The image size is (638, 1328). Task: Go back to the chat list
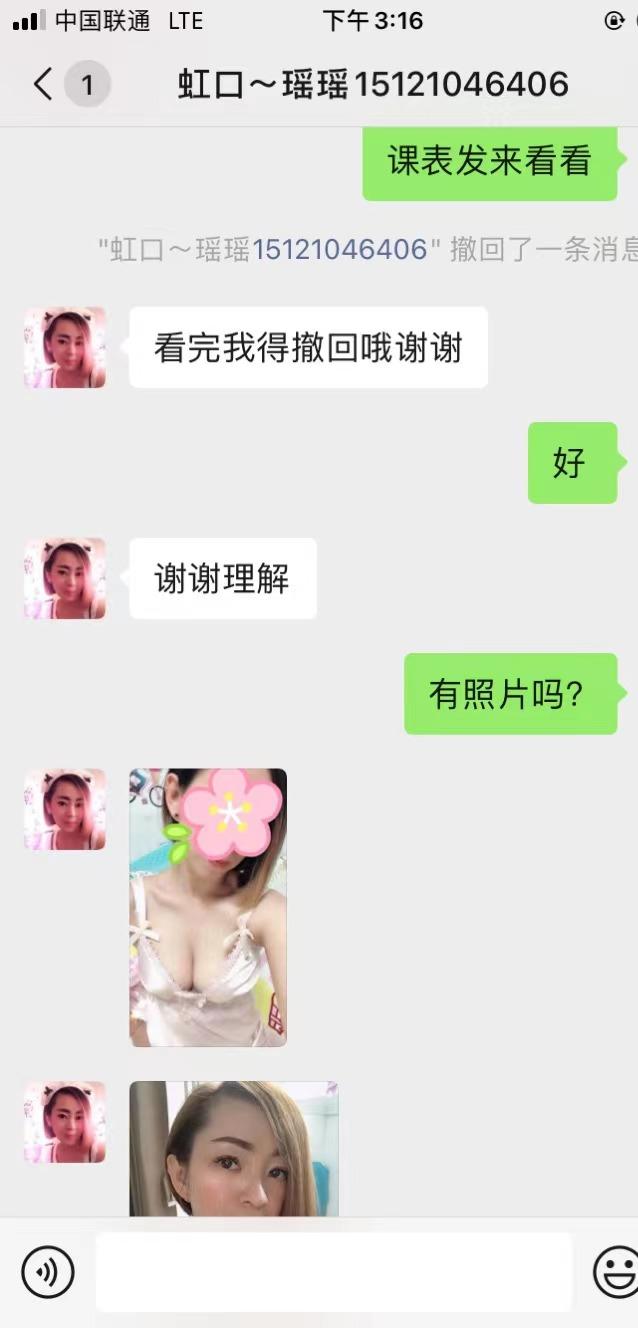pyautogui.click(x=43, y=85)
